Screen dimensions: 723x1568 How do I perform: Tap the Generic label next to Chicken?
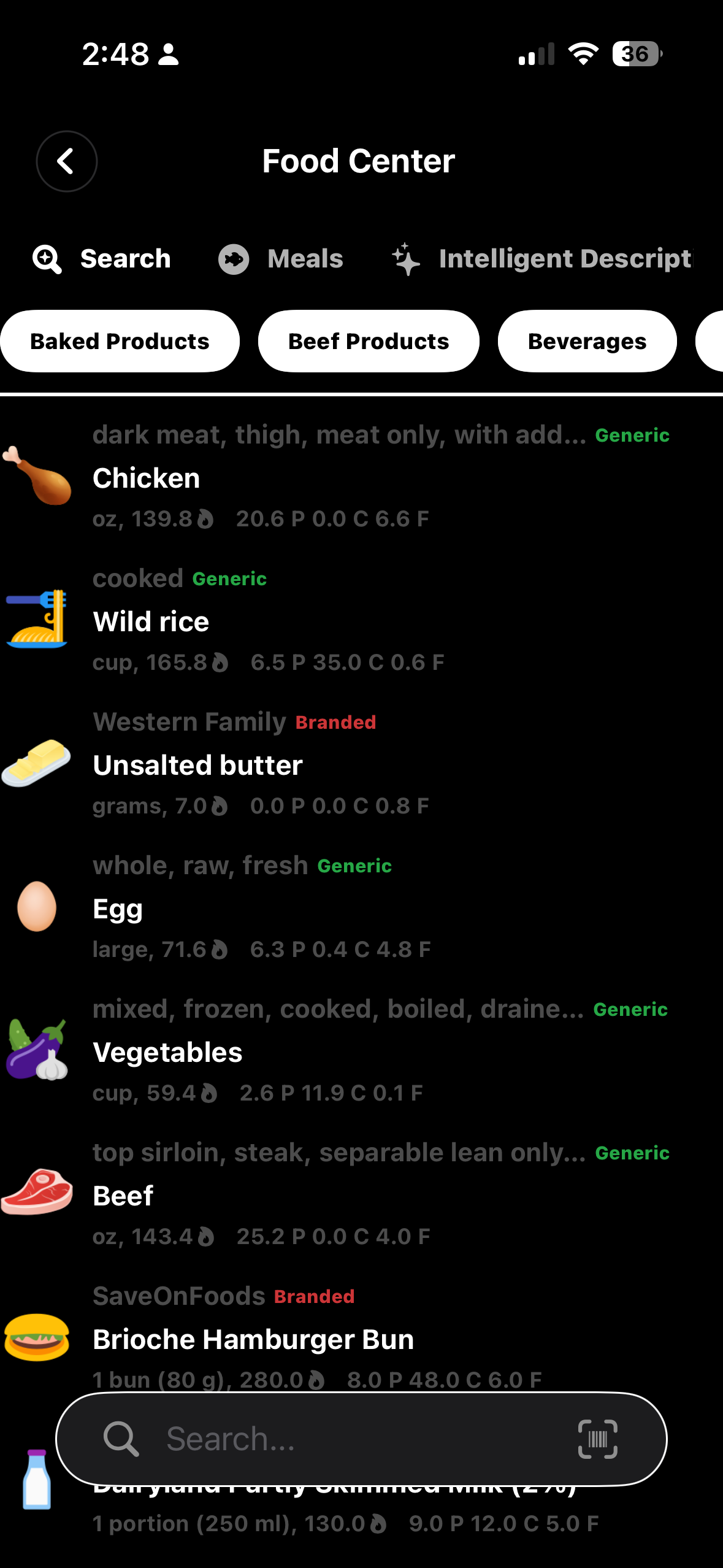(633, 435)
